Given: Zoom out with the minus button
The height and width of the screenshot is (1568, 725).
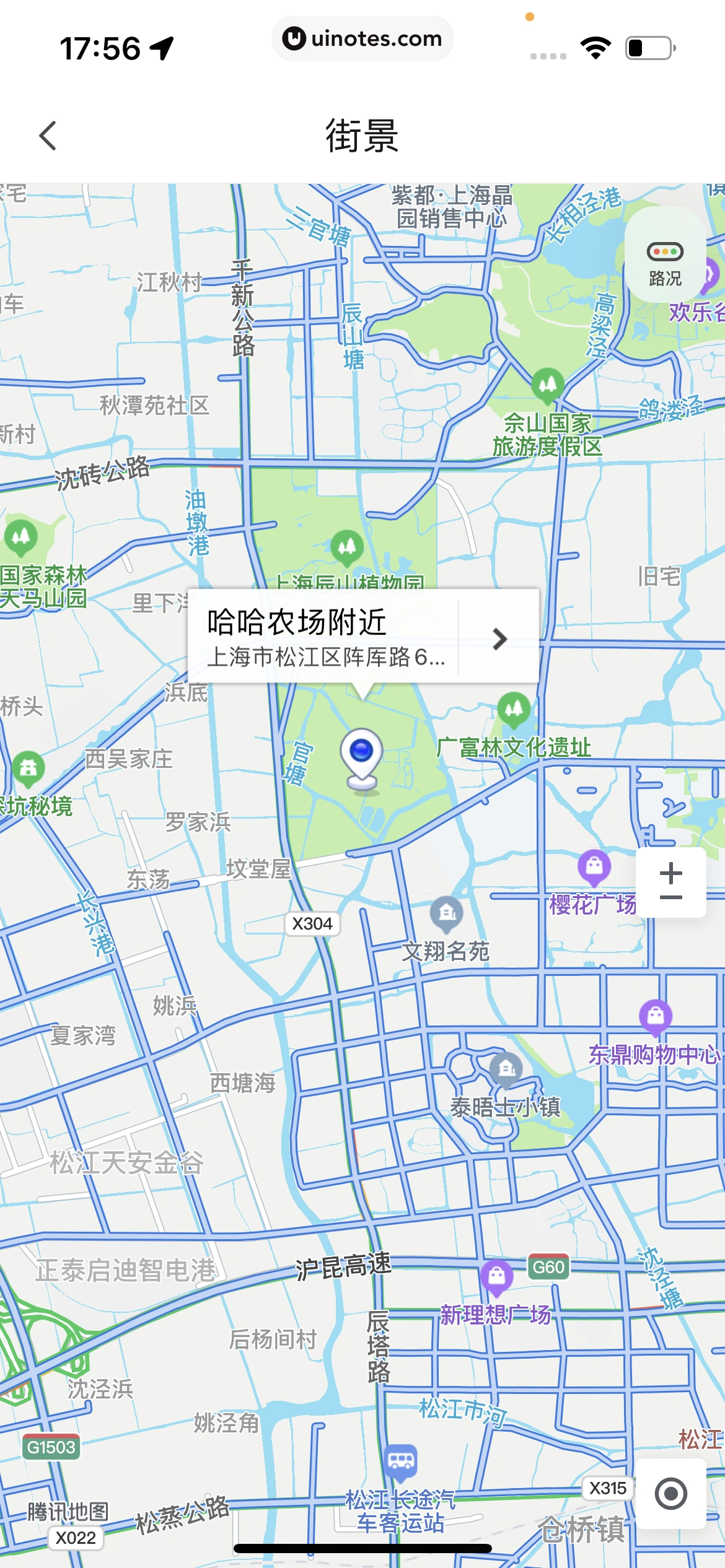Looking at the screenshot, I should [x=670, y=898].
